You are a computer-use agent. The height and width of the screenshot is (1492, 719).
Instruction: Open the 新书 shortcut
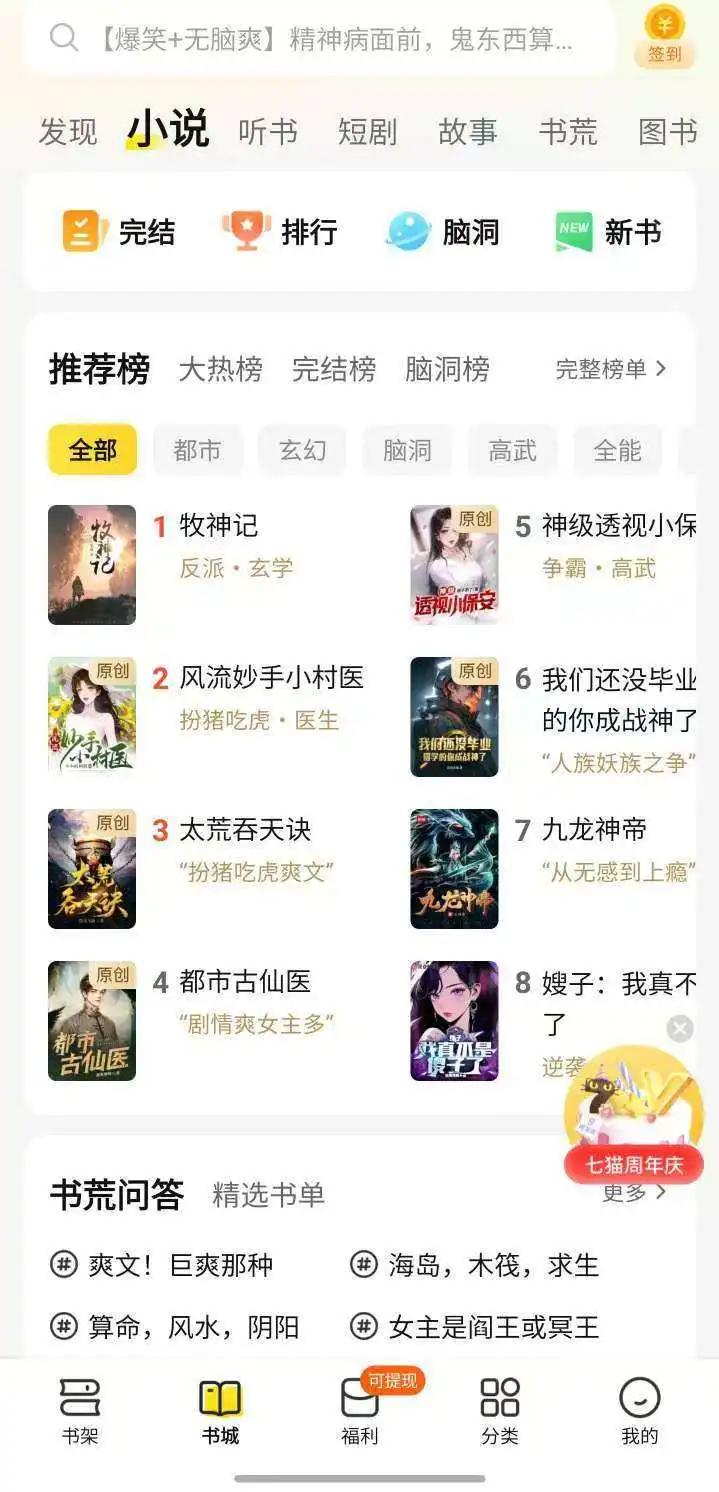(x=608, y=232)
